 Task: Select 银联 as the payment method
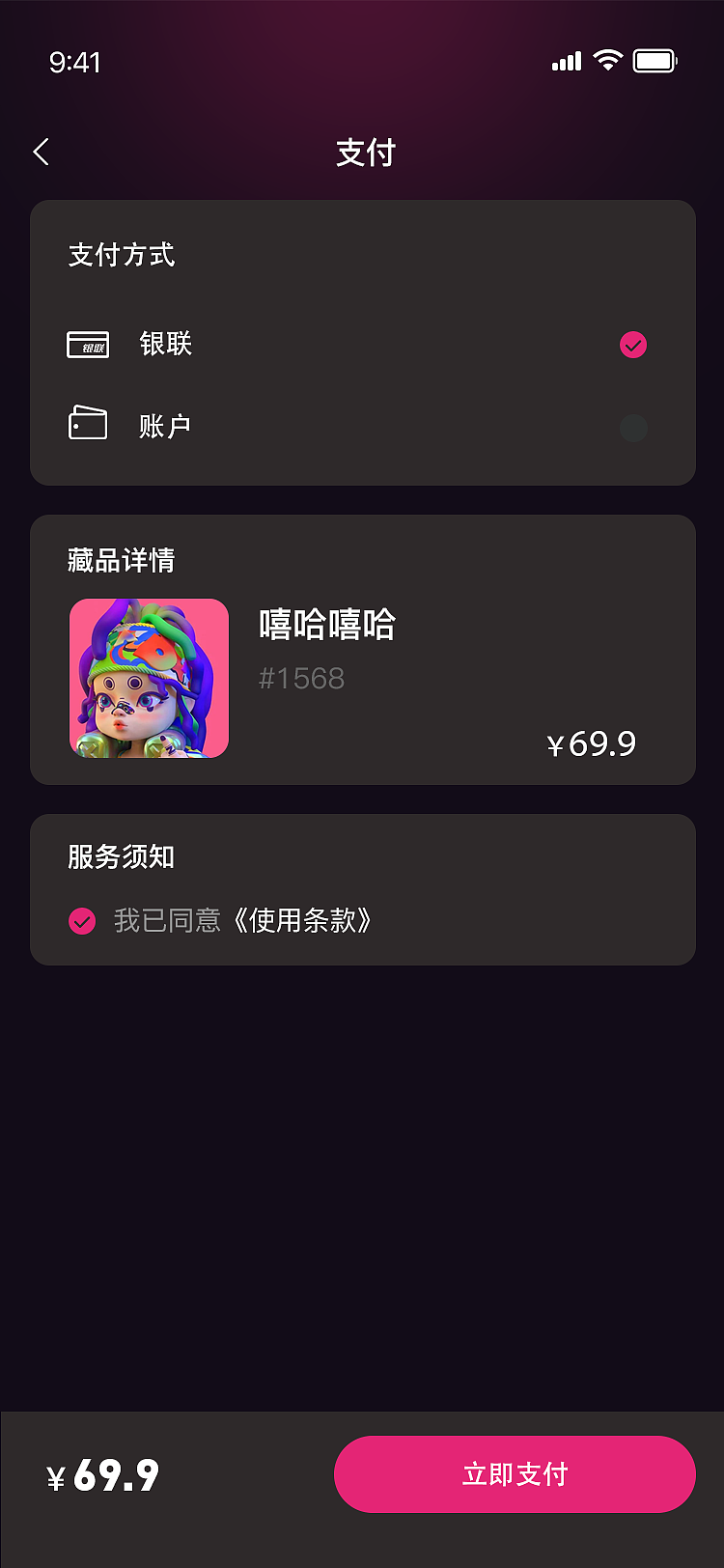coord(166,345)
